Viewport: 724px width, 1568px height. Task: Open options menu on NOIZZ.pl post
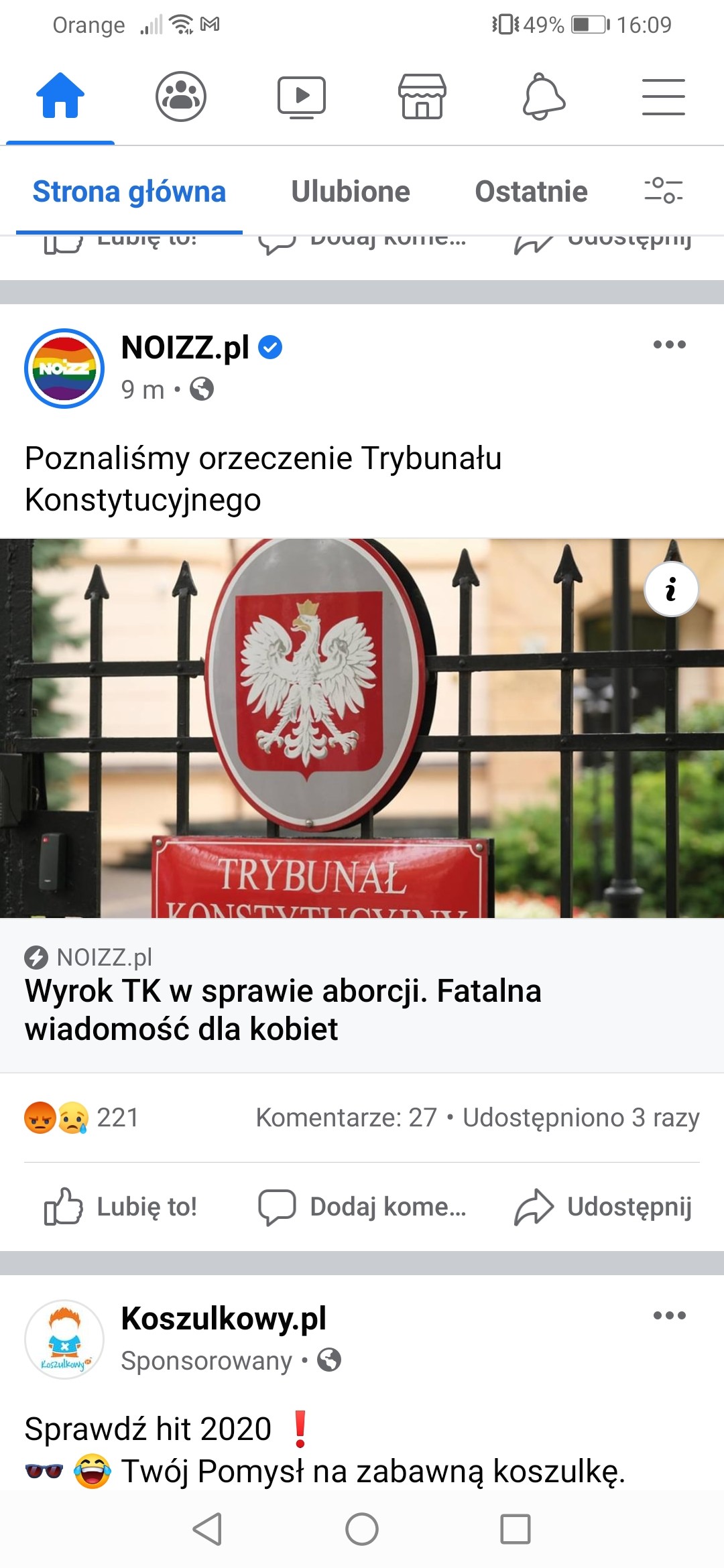pos(669,344)
